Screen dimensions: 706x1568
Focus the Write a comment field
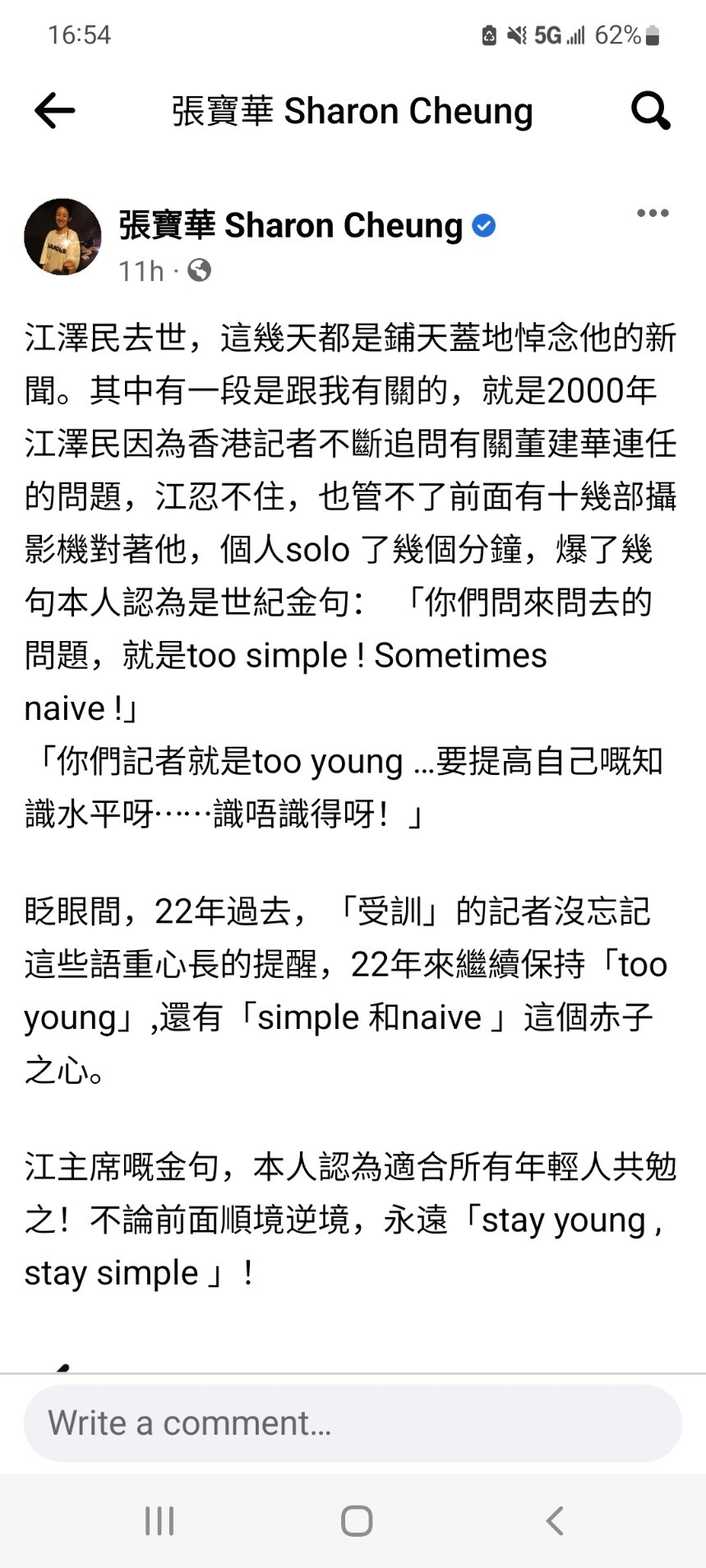pyautogui.click(x=353, y=1423)
